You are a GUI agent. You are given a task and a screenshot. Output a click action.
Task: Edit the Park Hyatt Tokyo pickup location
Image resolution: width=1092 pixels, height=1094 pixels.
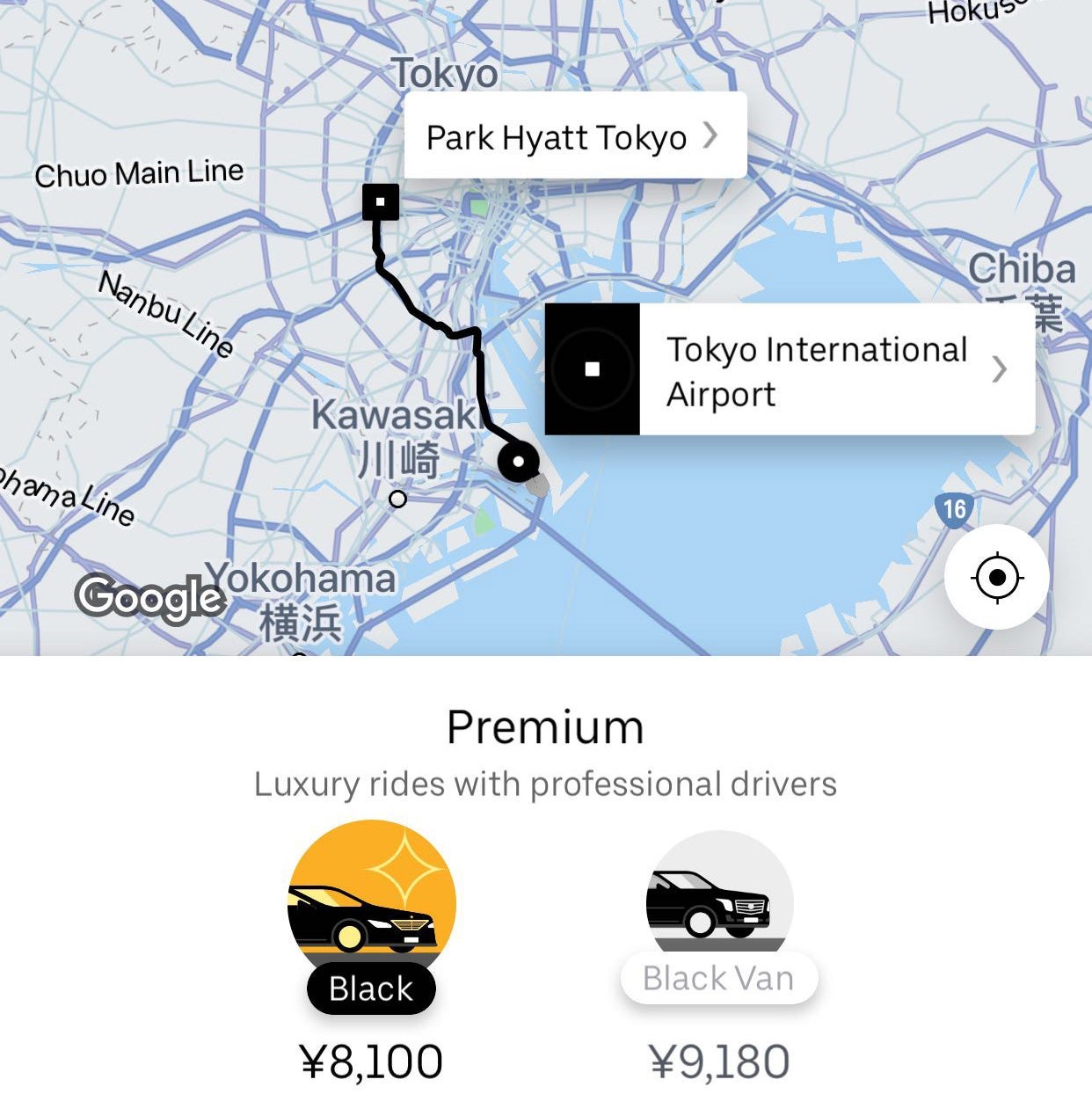click(574, 137)
